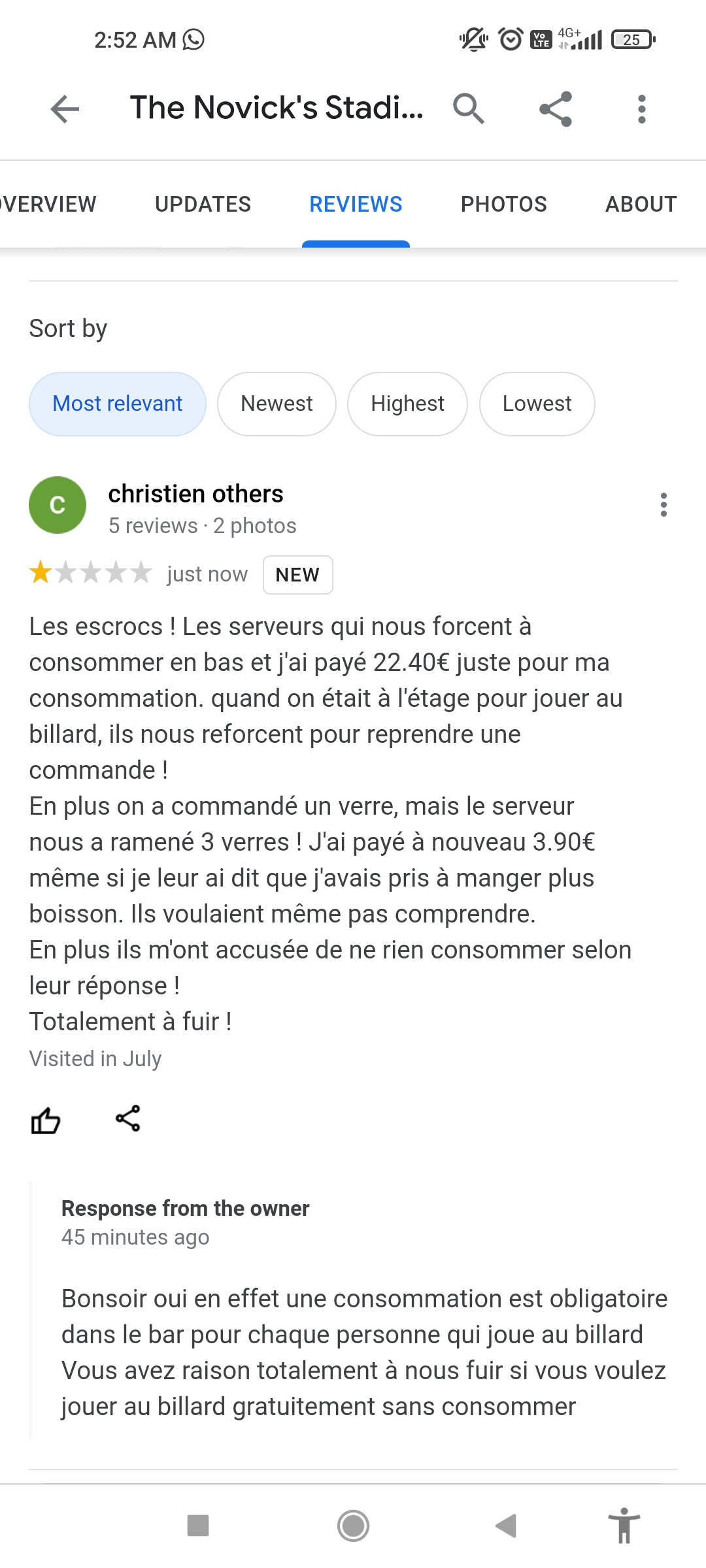The image size is (706, 1568).
Task: Share The Novick's Stadium listing
Action: (x=556, y=108)
